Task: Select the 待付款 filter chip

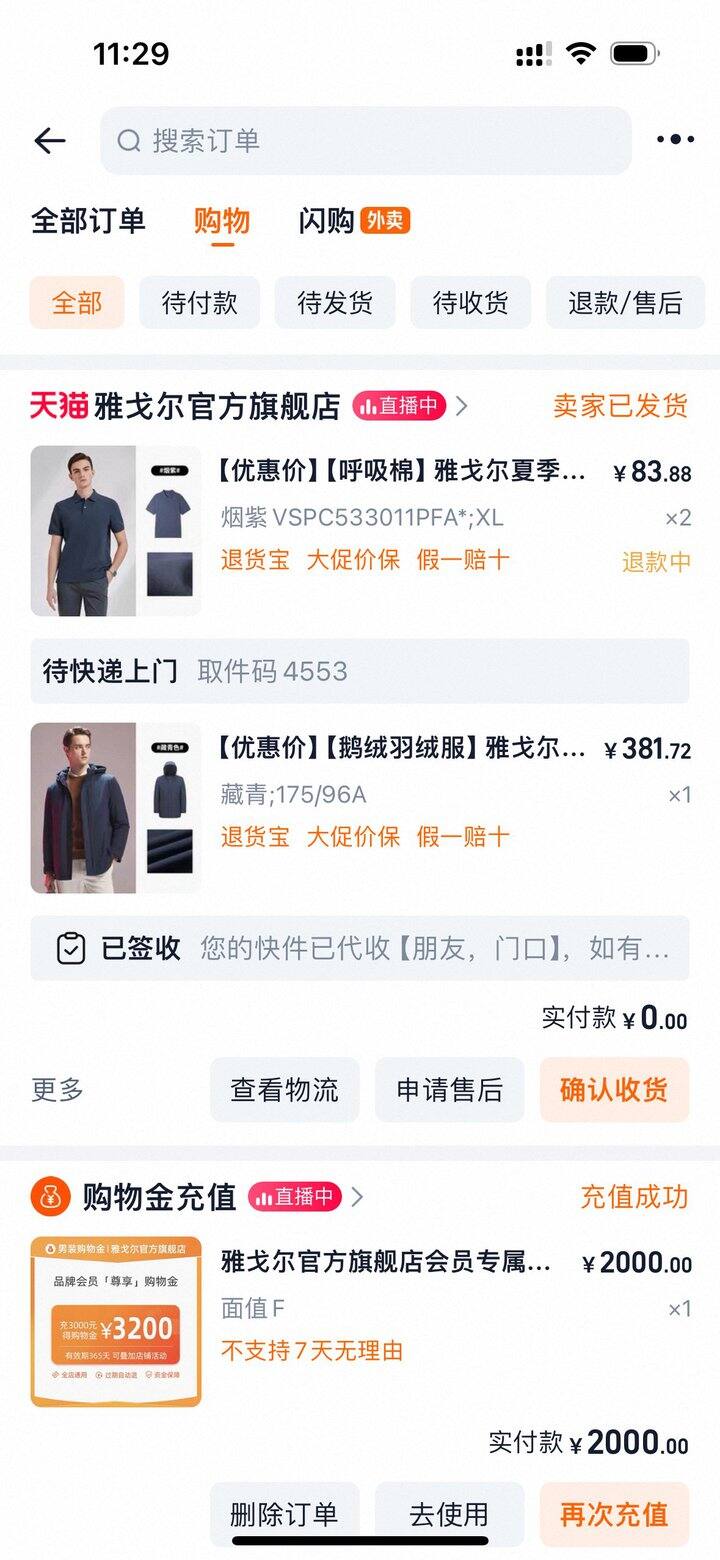Action: [199, 303]
